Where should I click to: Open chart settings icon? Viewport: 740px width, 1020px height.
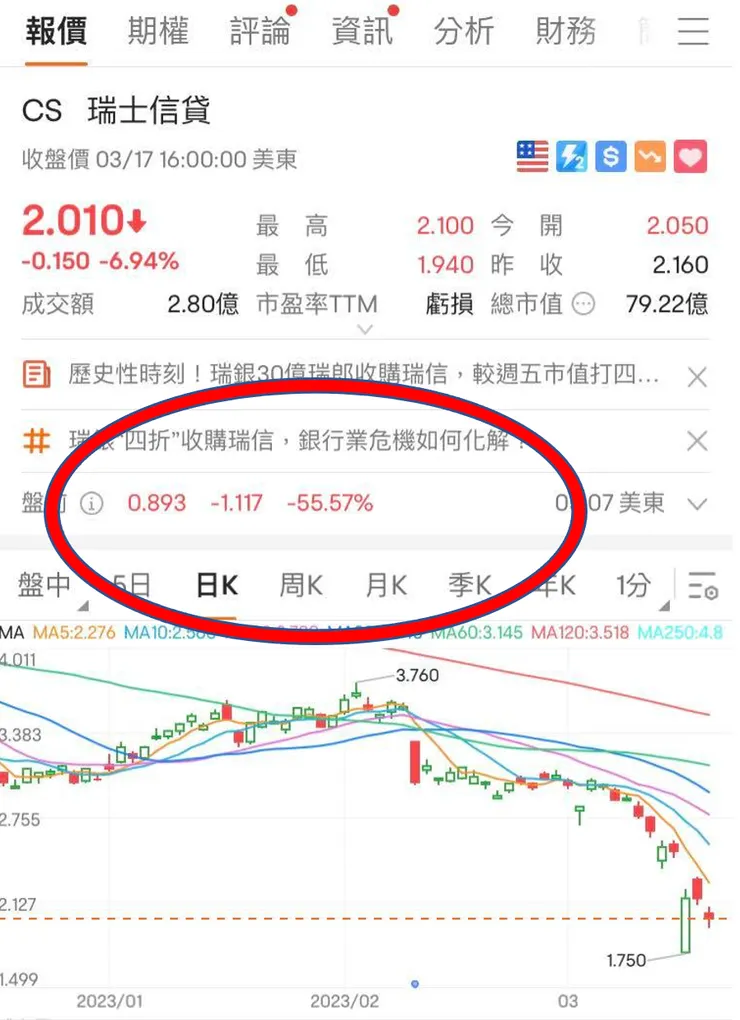[x=703, y=586]
